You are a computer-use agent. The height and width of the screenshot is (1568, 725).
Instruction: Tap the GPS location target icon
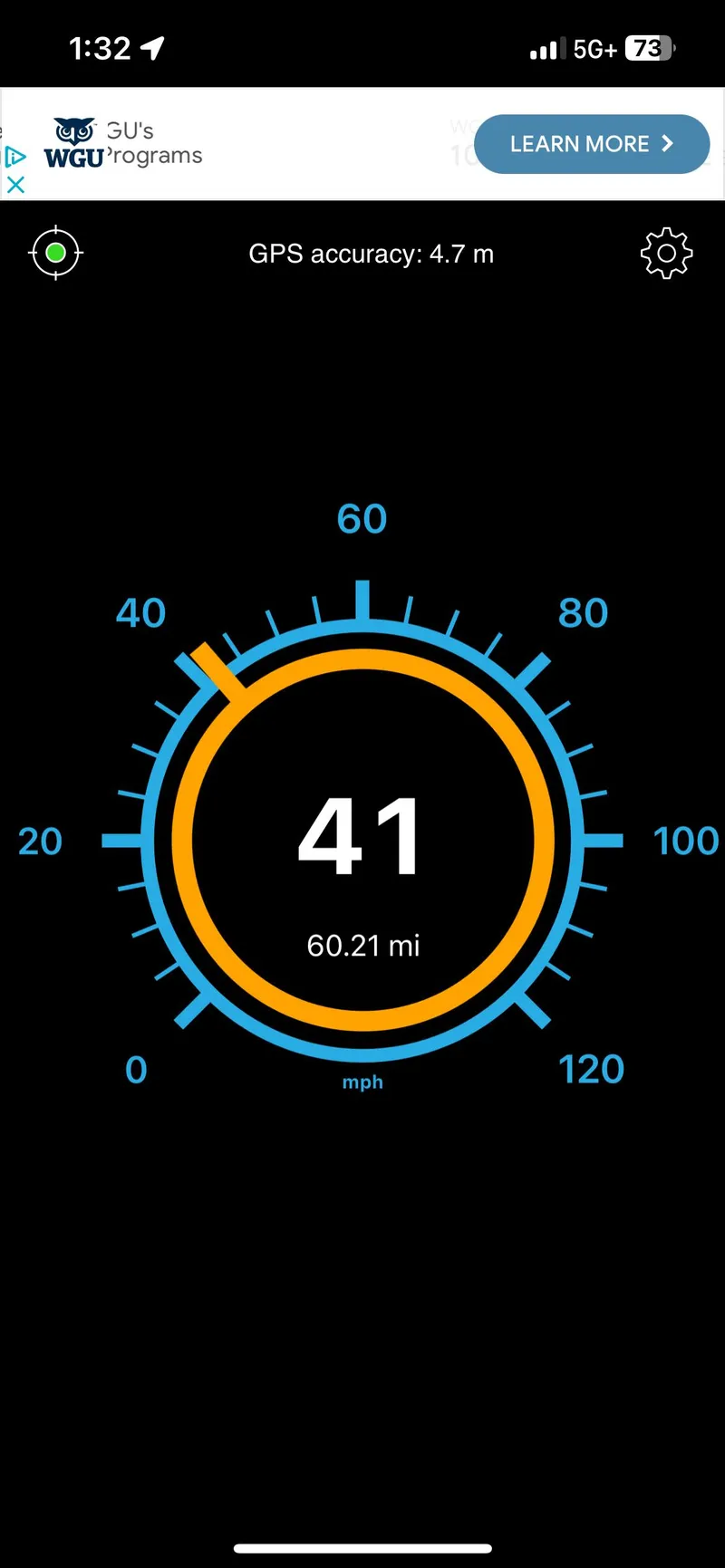pyautogui.click(x=55, y=253)
